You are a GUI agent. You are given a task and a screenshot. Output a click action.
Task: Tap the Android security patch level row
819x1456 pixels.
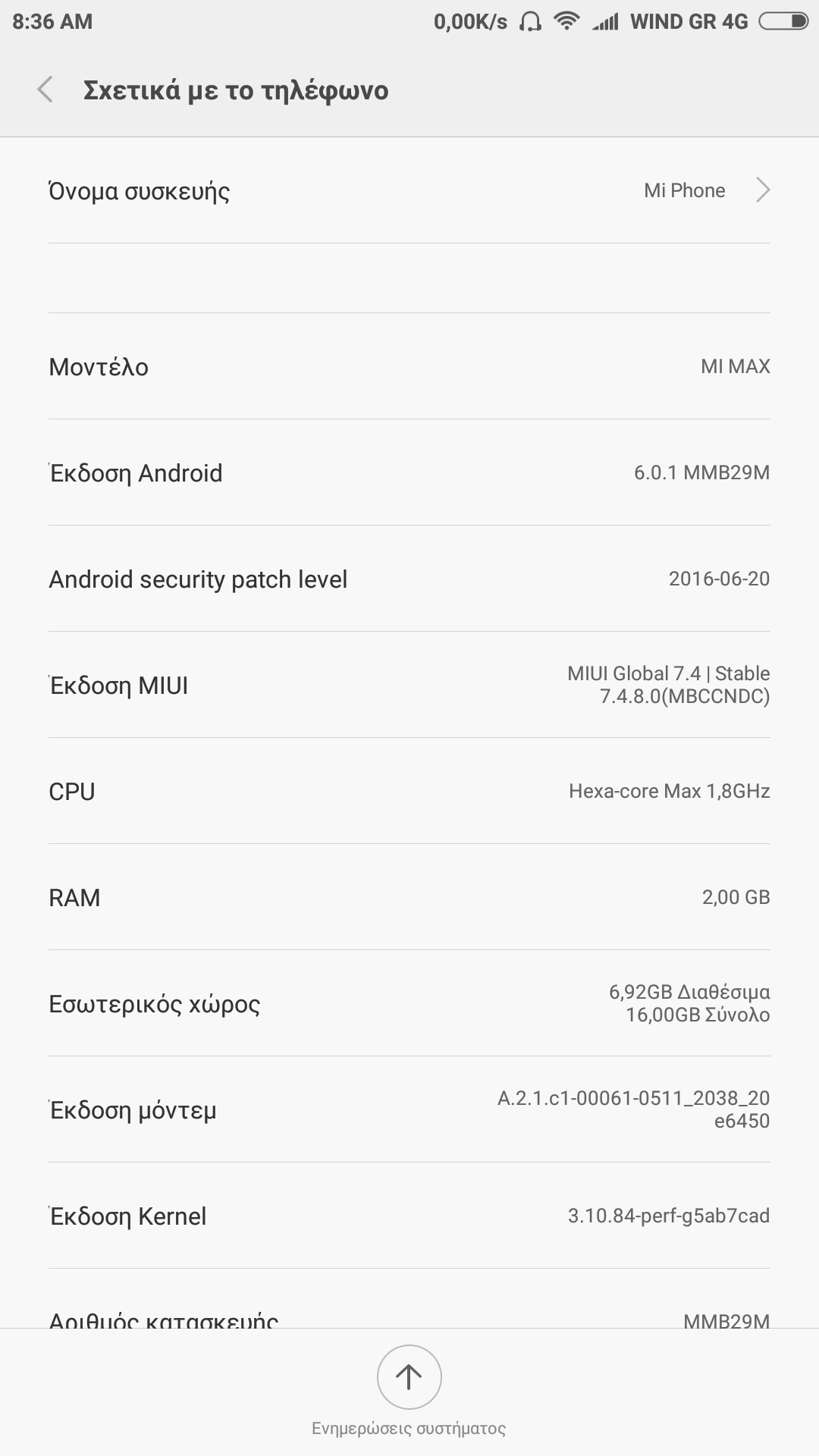pyautogui.click(x=409, y=579)
